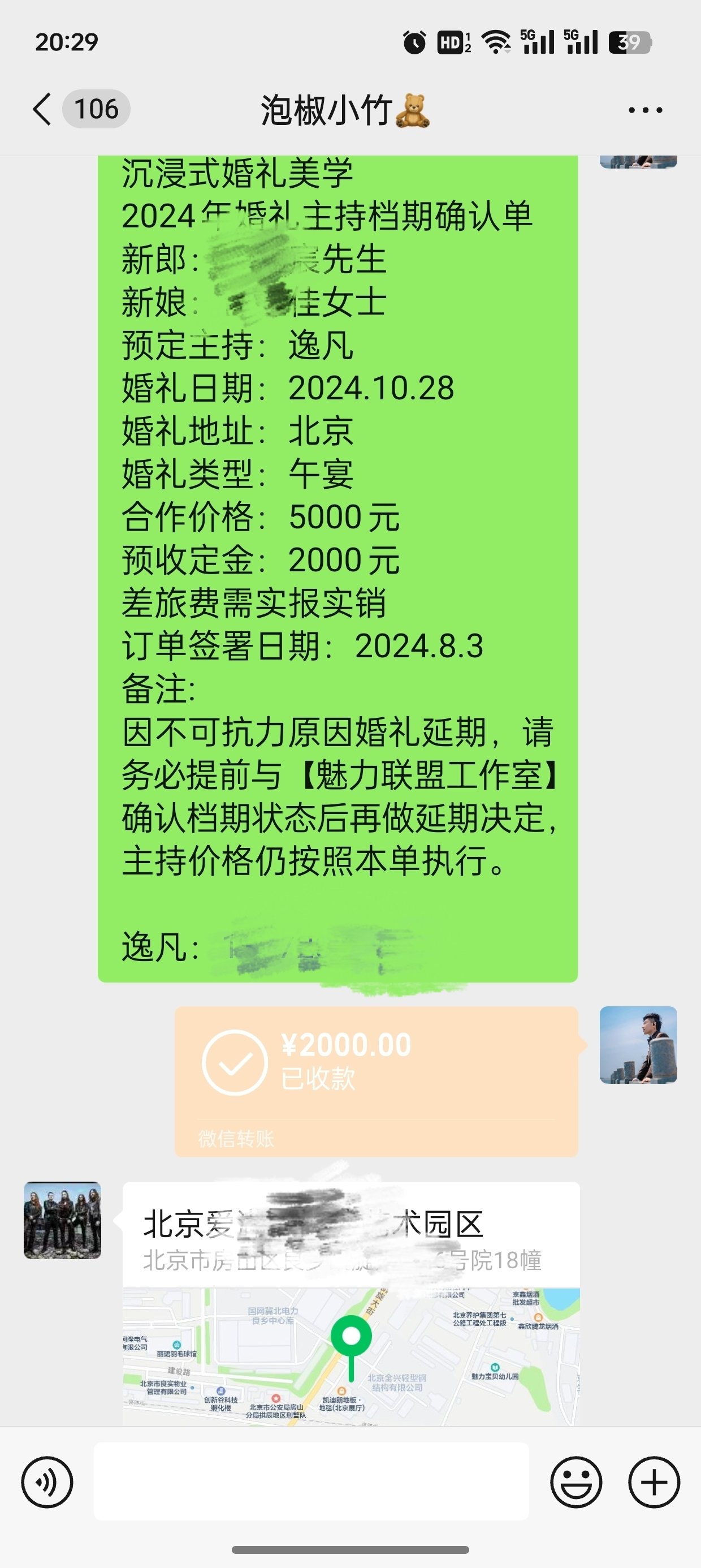Switch to voice message input
Viewport: 701px width, 1568px height.
click(x=47, y=1482)
